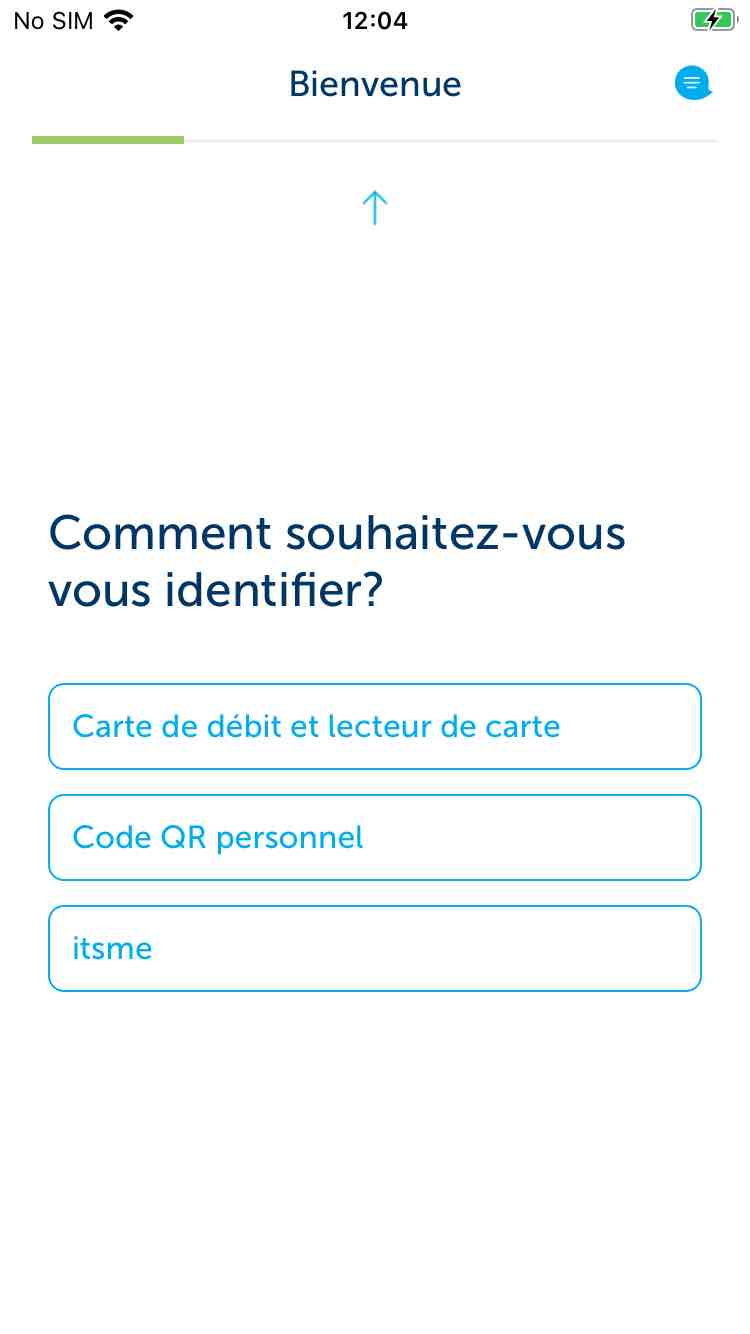Open the chat help icon
This screenshot has height=1334, width=750.
692,83
